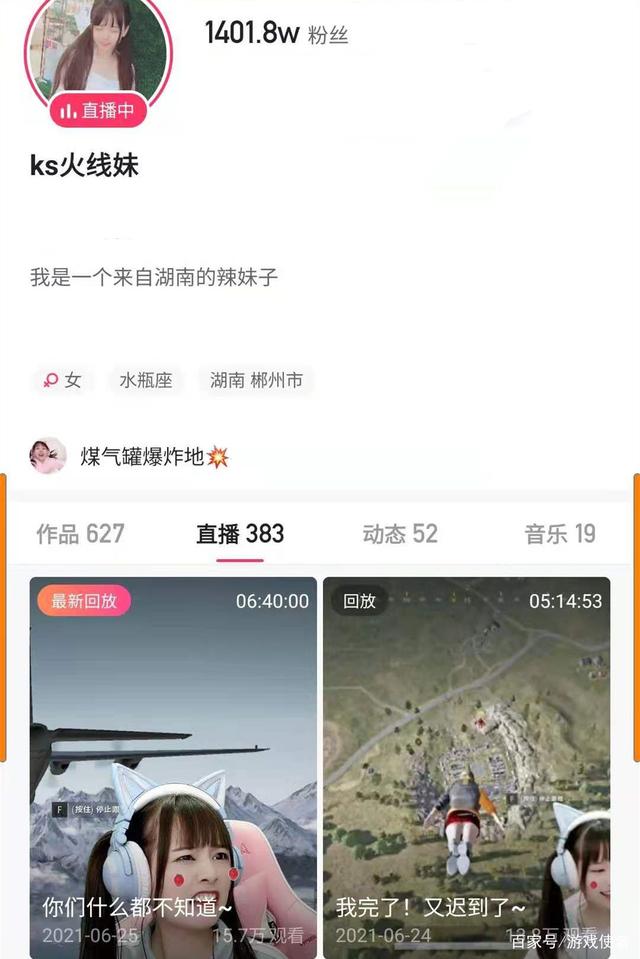Tap the 湖南 郴州市 location chip

pyautogui.click(x=256, y=380)
